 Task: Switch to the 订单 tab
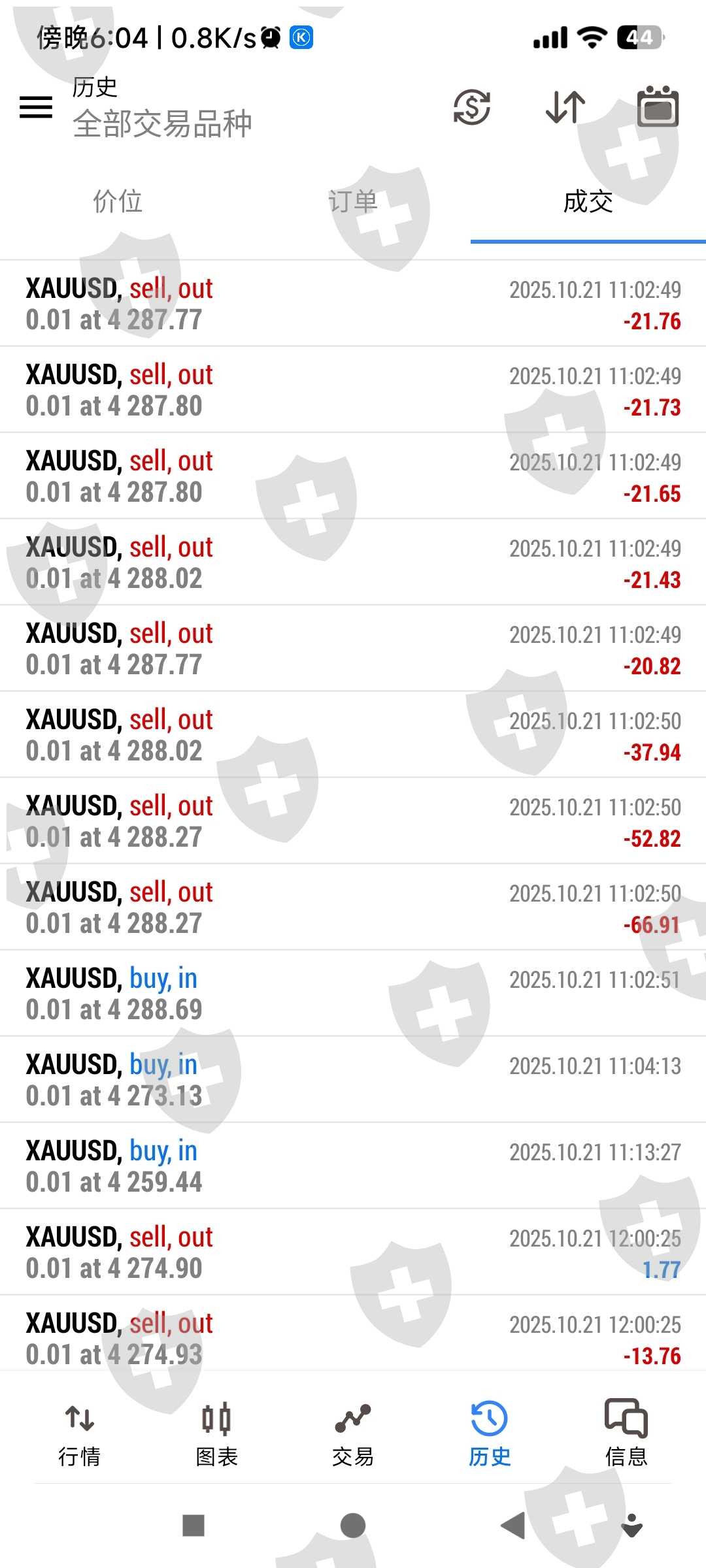[353, 202]
